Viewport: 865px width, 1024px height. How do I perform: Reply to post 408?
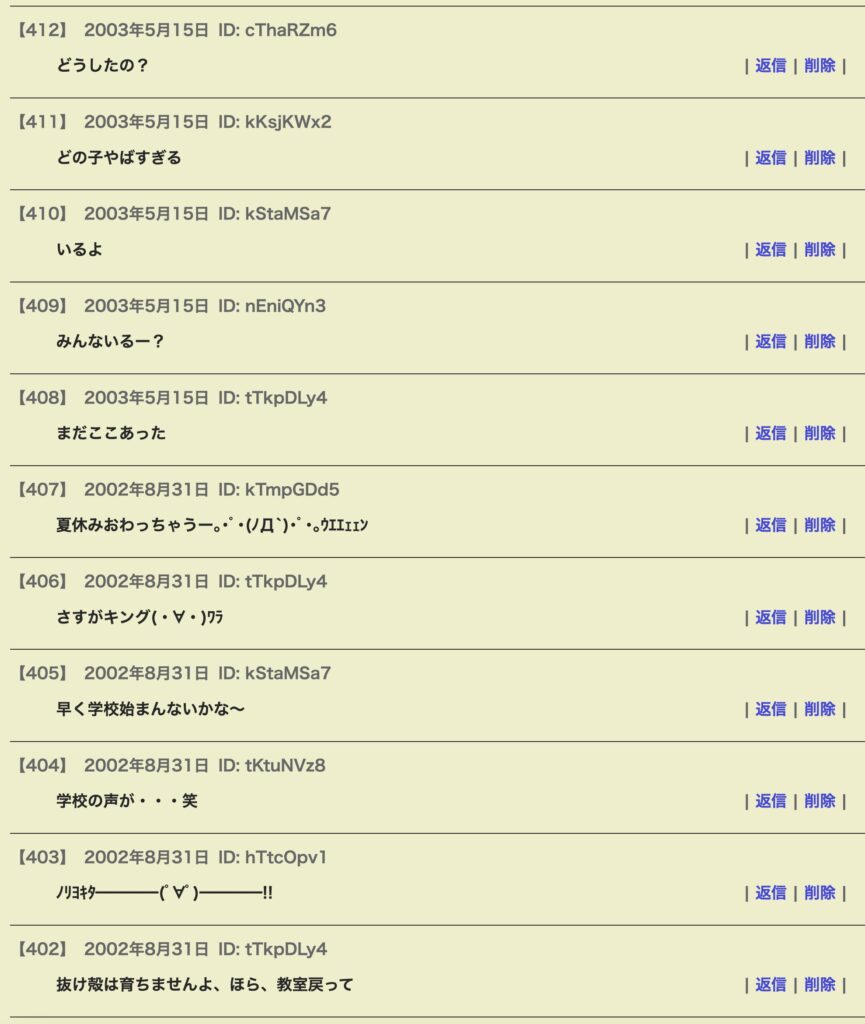770,434
